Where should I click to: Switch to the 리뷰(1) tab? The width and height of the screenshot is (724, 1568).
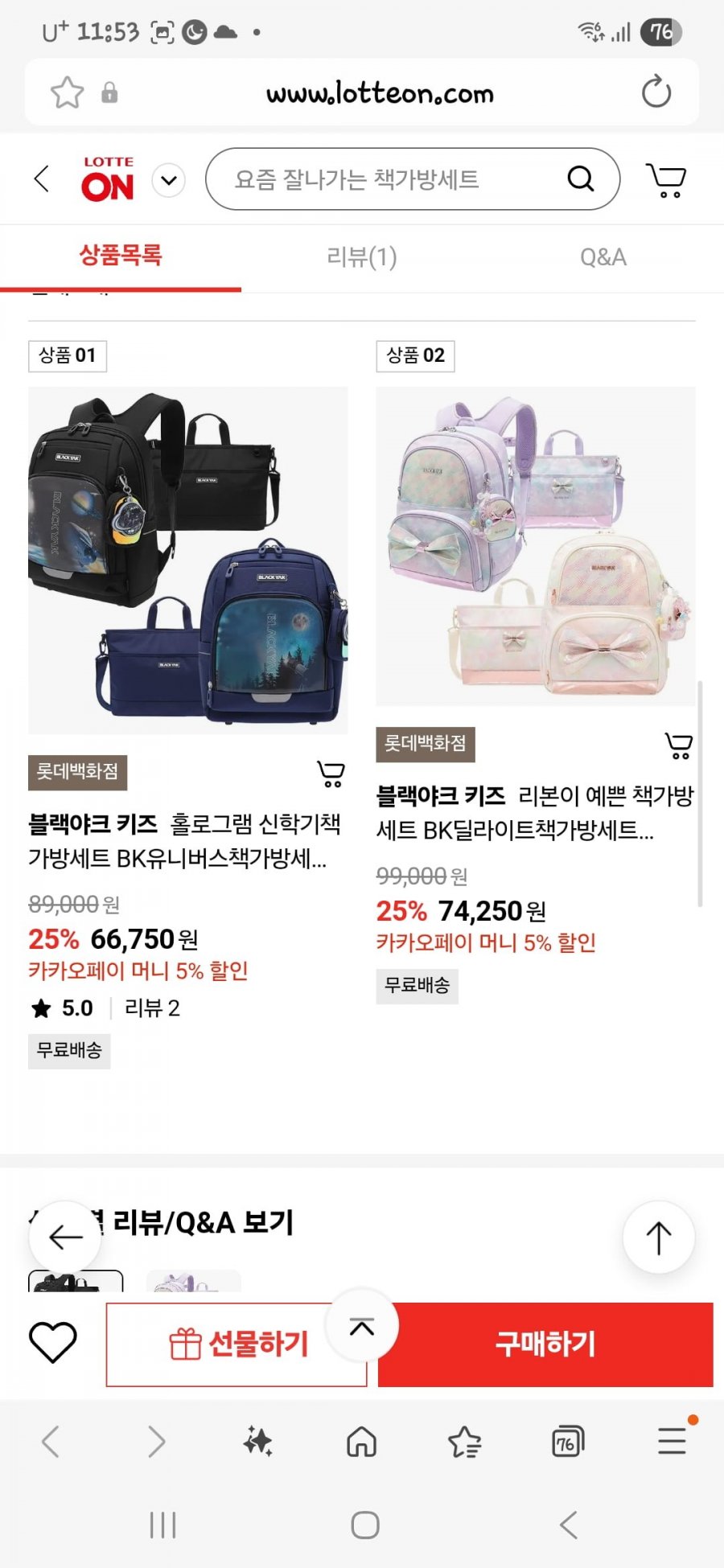361,257
